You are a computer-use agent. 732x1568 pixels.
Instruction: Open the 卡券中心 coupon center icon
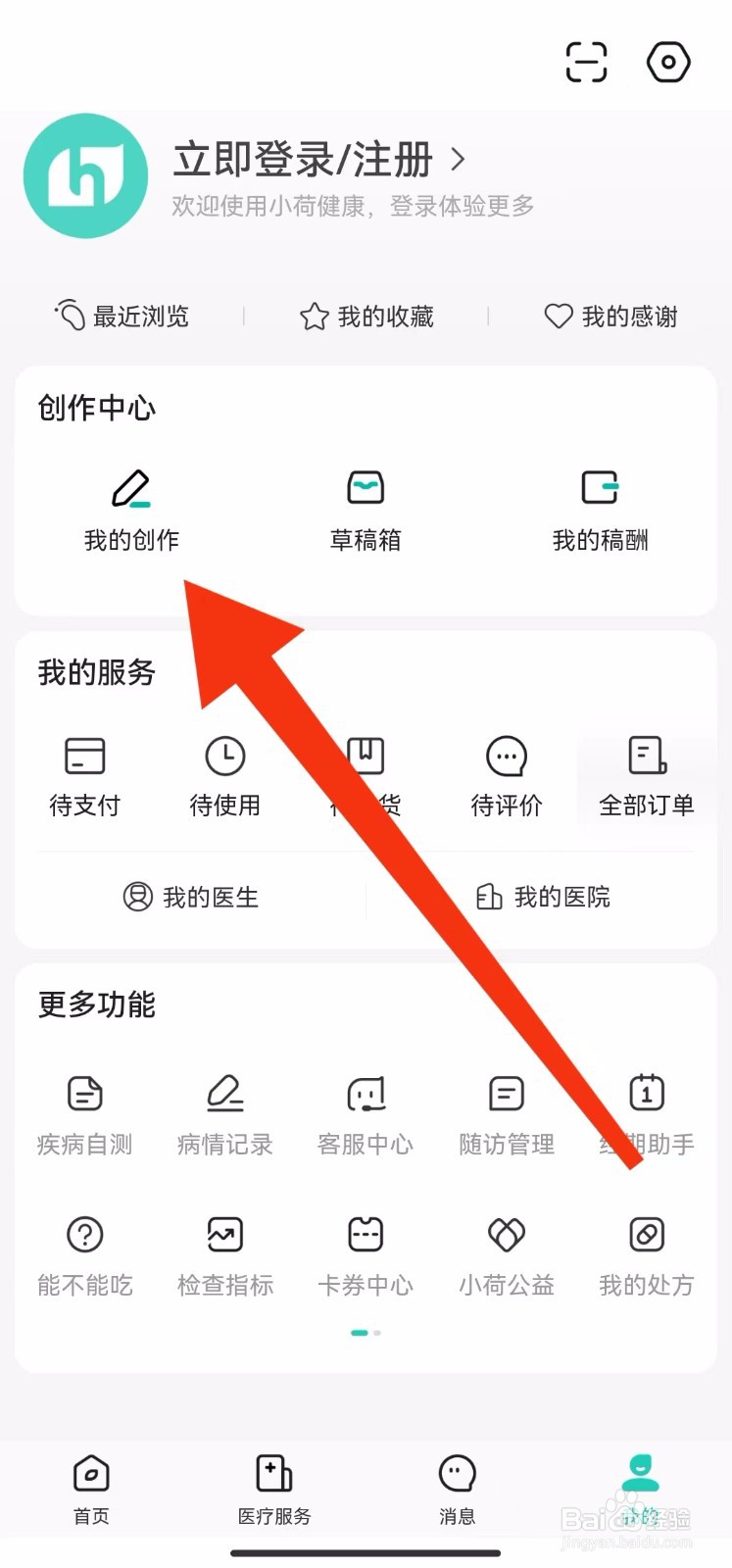[365, 1235]
